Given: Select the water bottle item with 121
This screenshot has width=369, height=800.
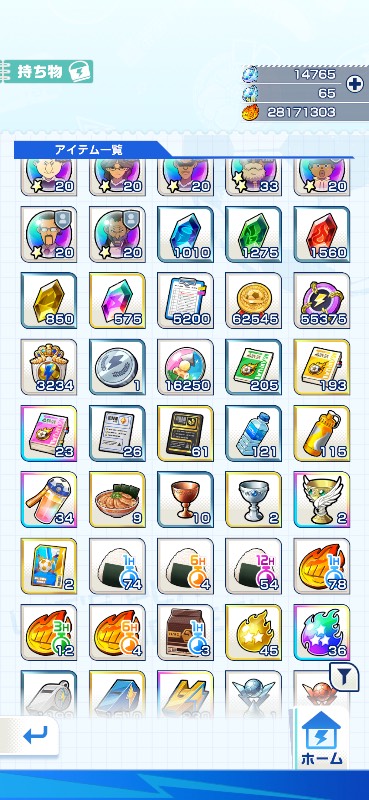Looking at the screenshot, I should (x=254, y=433).
